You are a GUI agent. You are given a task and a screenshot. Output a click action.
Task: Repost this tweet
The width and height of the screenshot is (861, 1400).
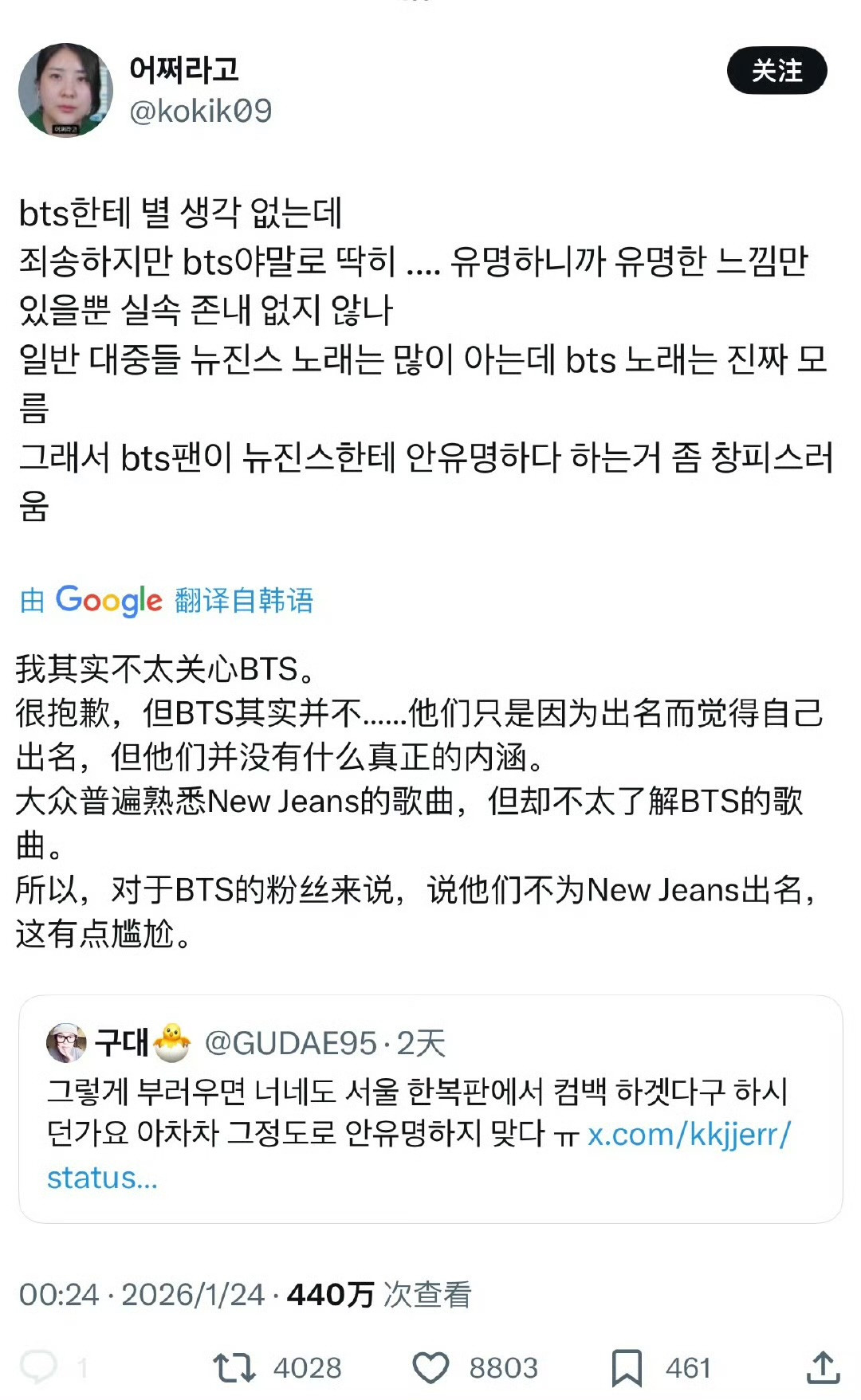point(234,1367)
